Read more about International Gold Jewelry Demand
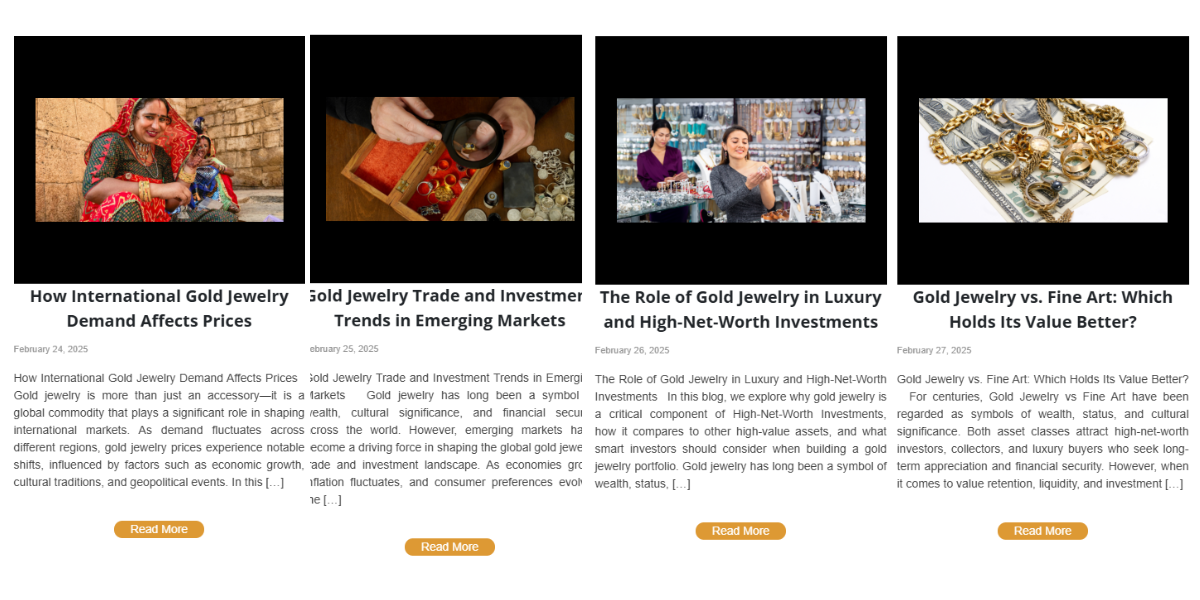The height and width of the screenshot is (600, 1200). point(159,529)
